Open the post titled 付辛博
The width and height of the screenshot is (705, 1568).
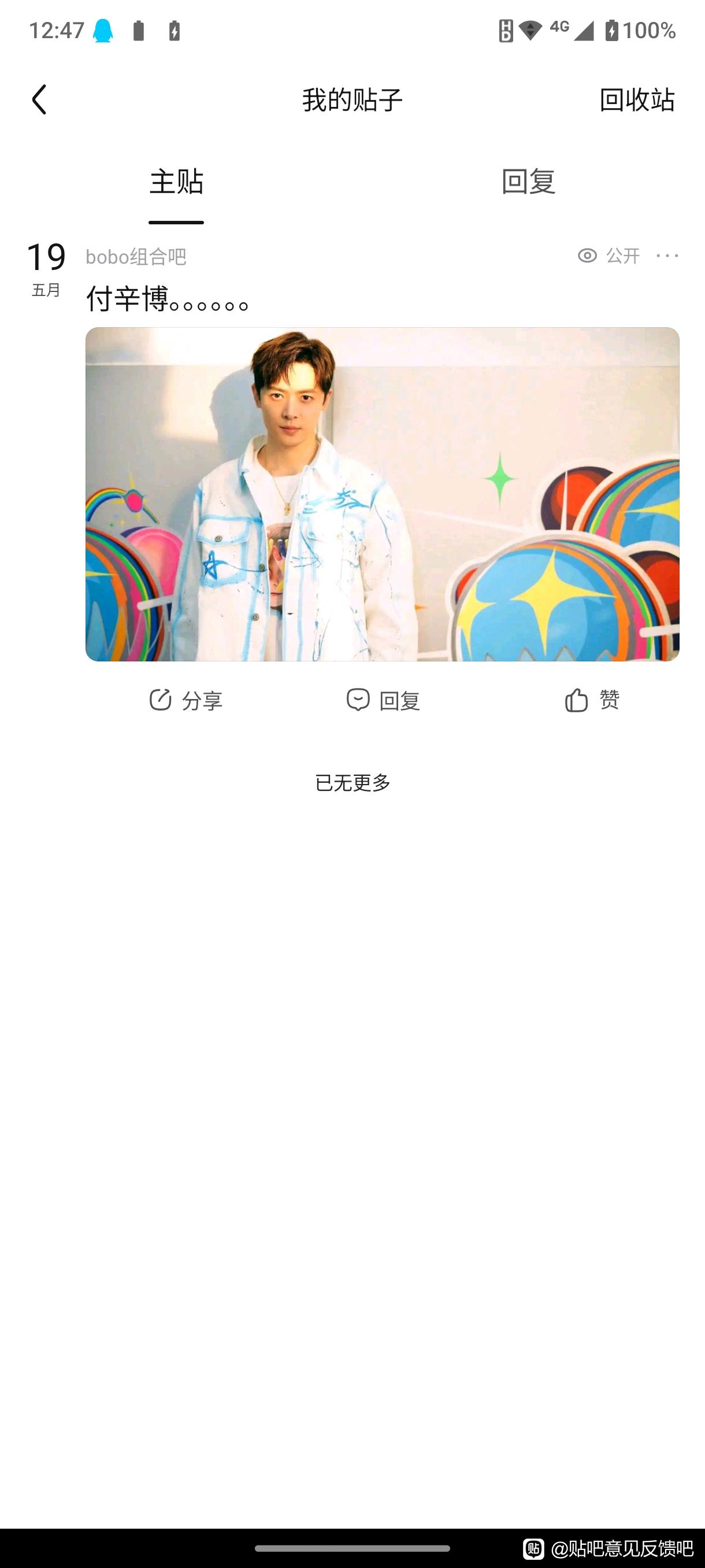pos(167,299)
